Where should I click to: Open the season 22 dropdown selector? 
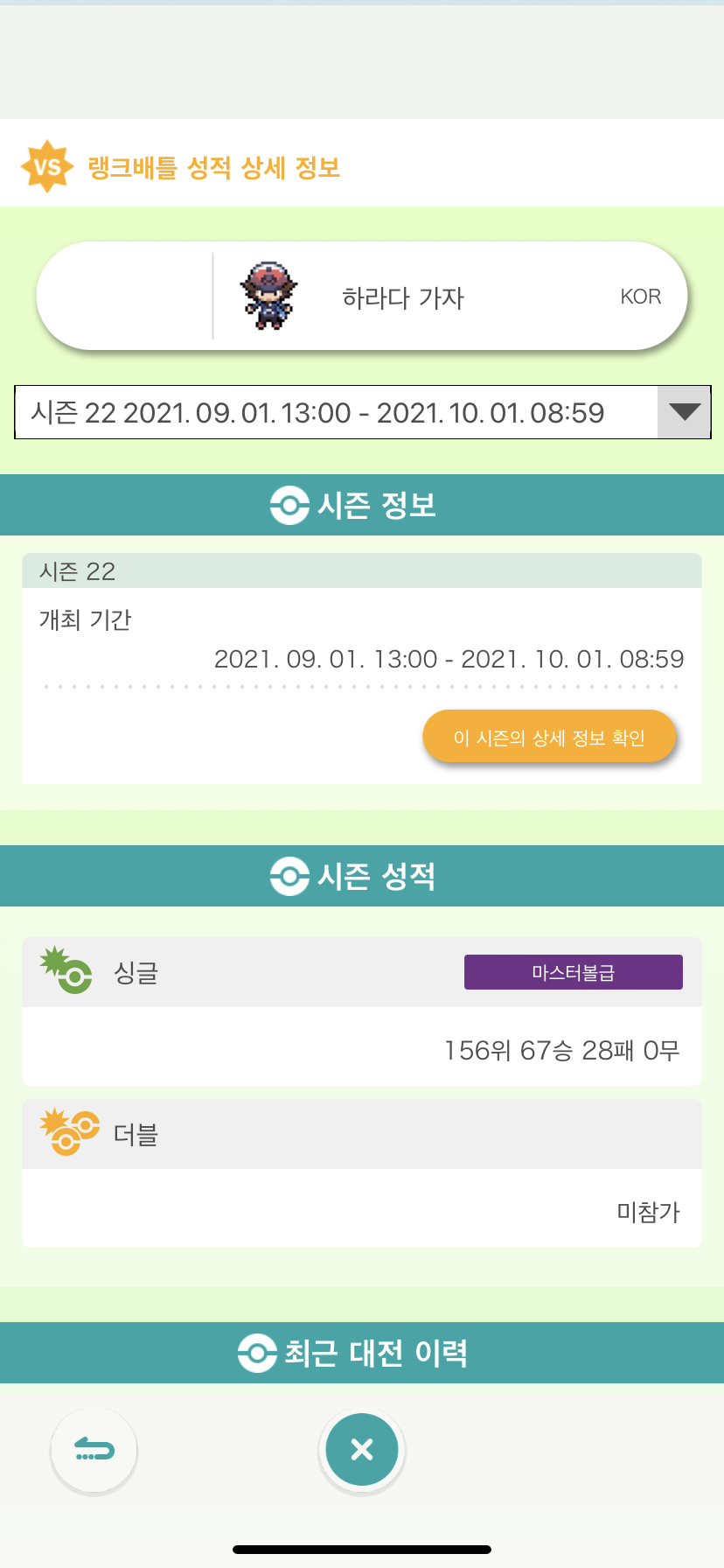(362, 412)
